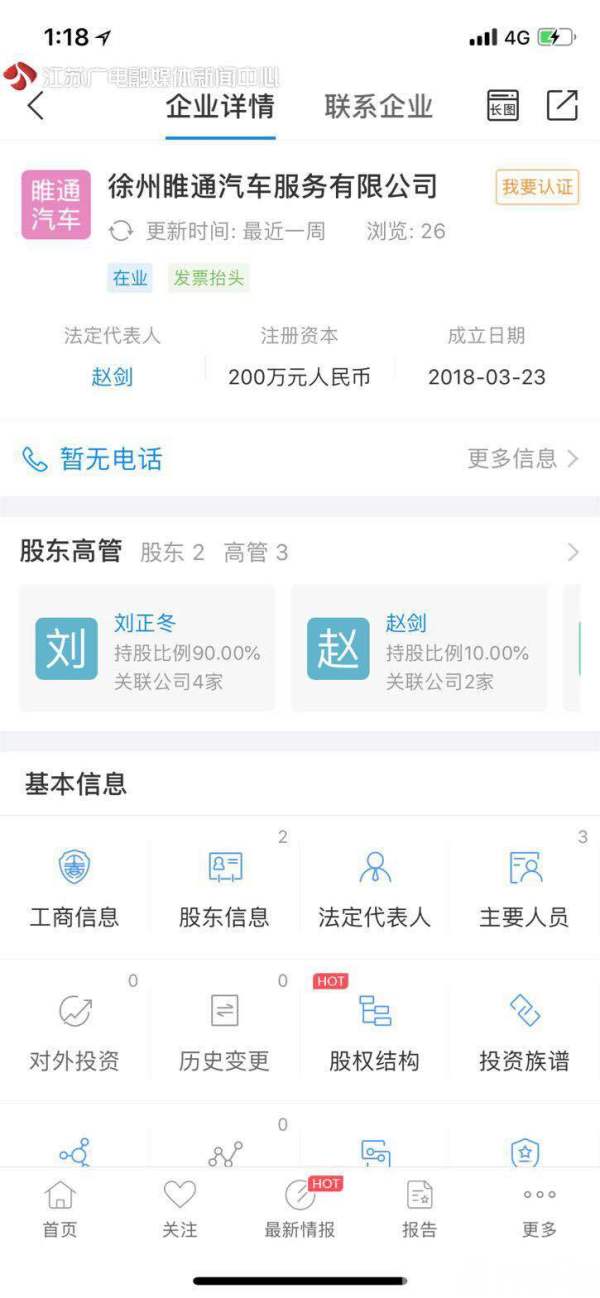
Task: Share this company page
Action: click(x=562, y=106)
